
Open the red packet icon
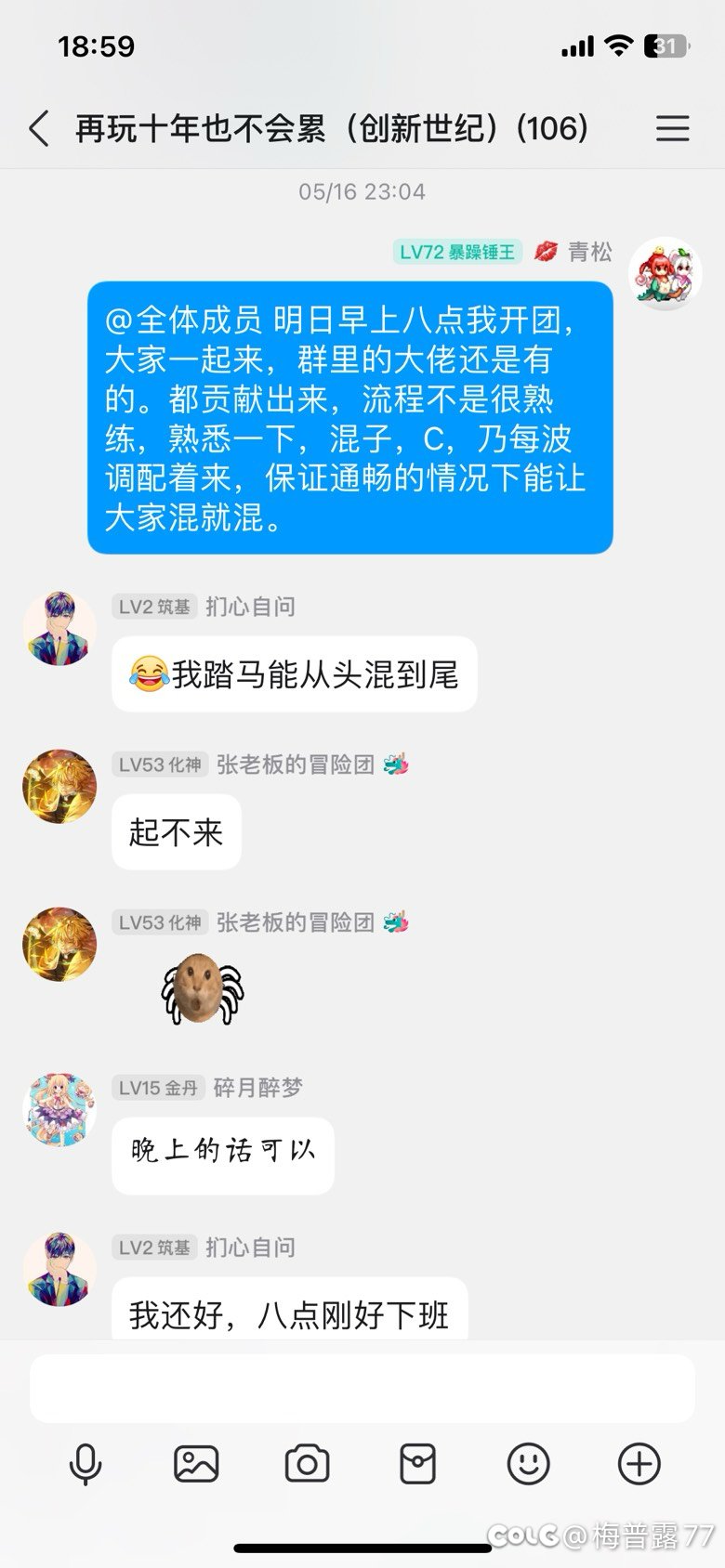click(x=417, y=1464)
